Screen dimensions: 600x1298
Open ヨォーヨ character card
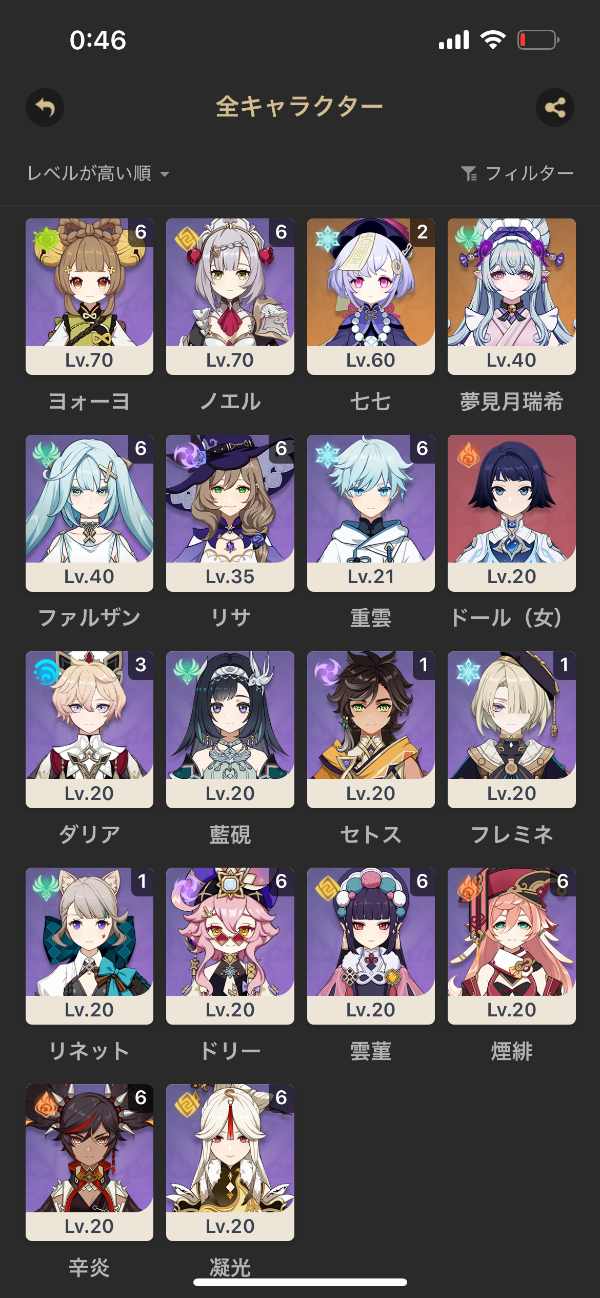(89, 296)
